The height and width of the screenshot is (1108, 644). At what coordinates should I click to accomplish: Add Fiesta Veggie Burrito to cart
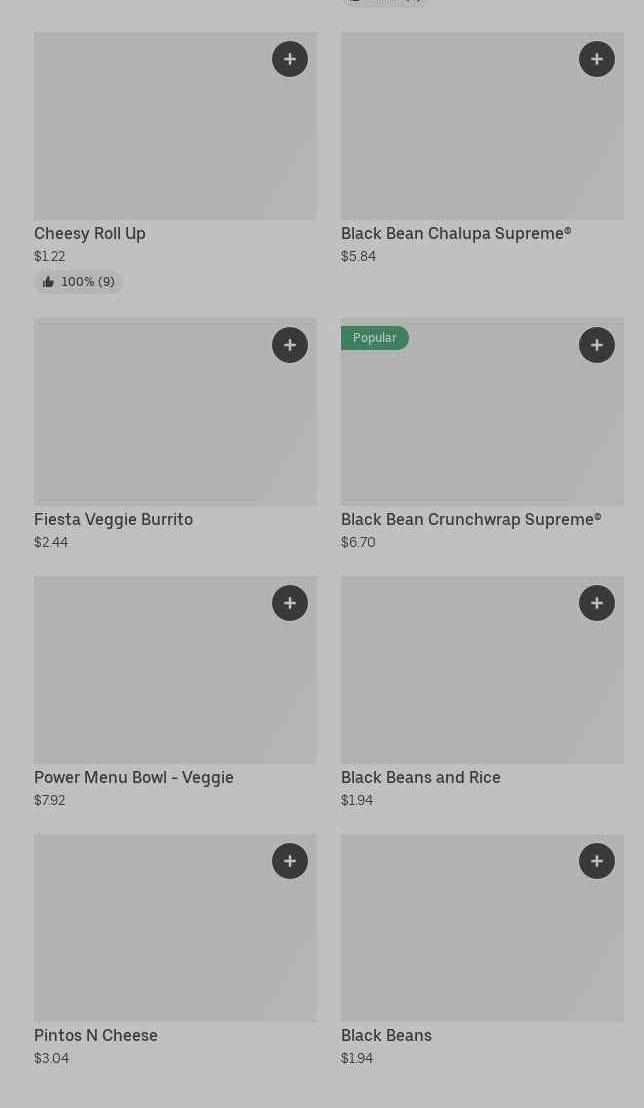tap(290, 345)
